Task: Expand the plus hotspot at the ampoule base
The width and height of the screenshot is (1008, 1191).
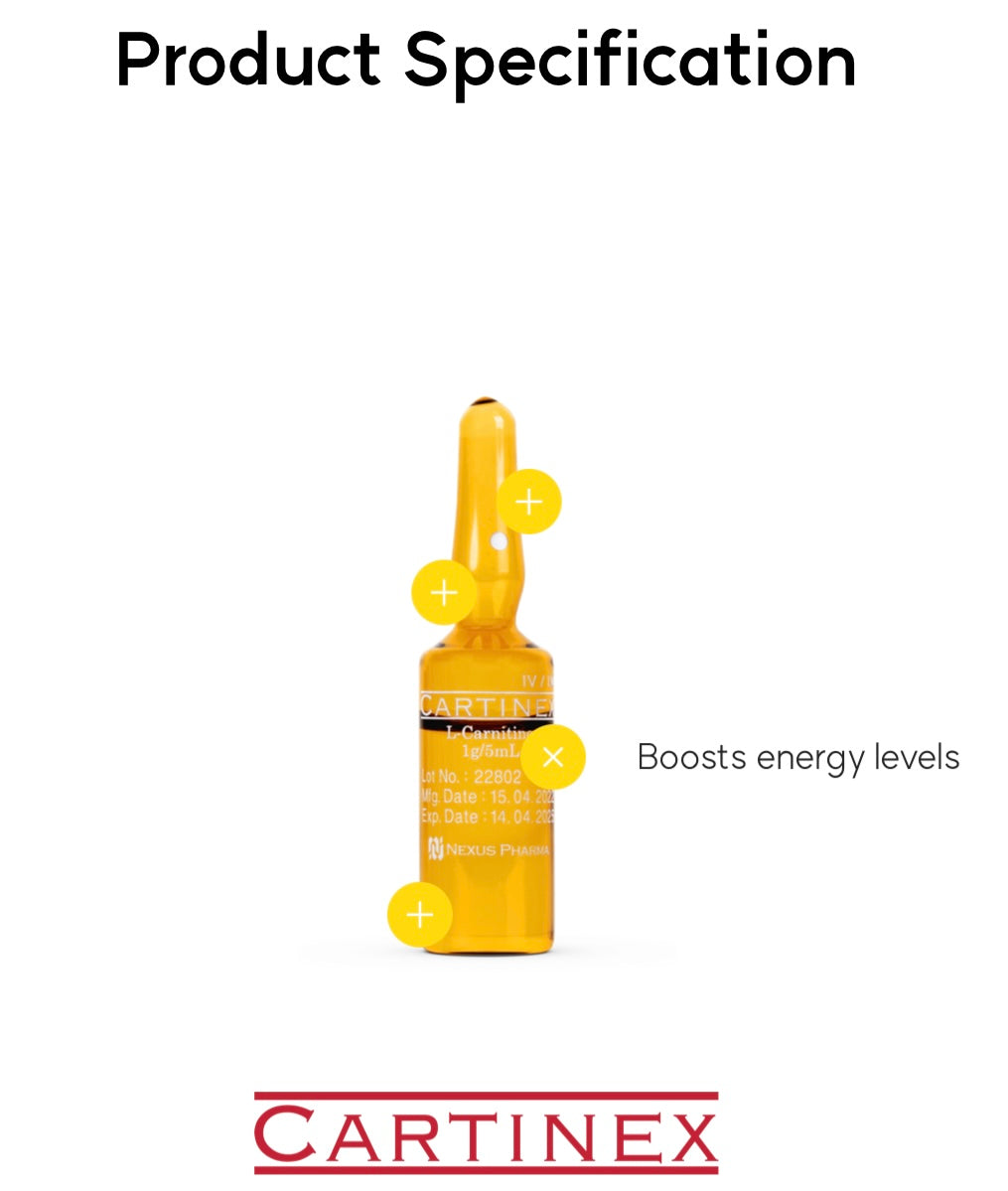Action: 420,914
